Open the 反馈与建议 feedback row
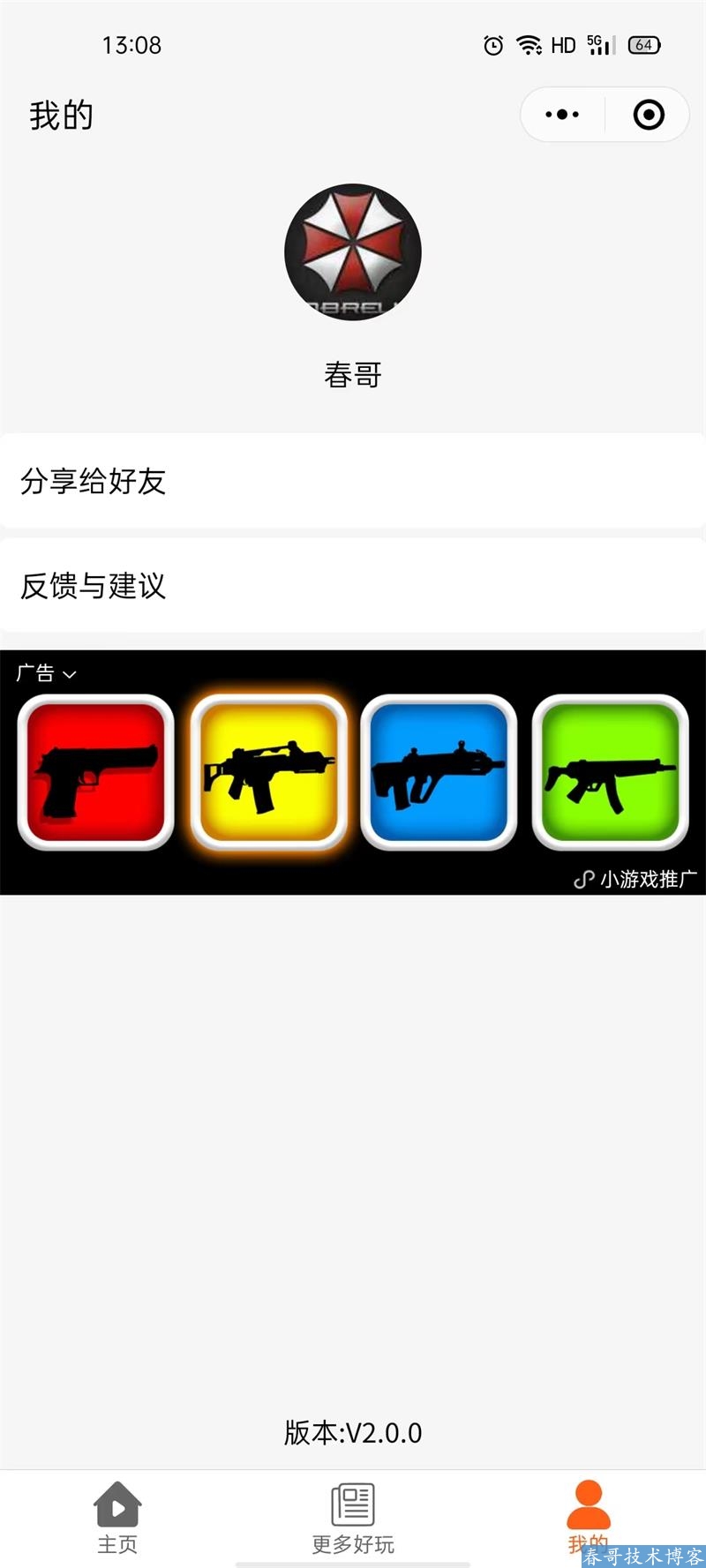Image resolution: width=706 pixels, height=1568 pixels. [353, 585]
